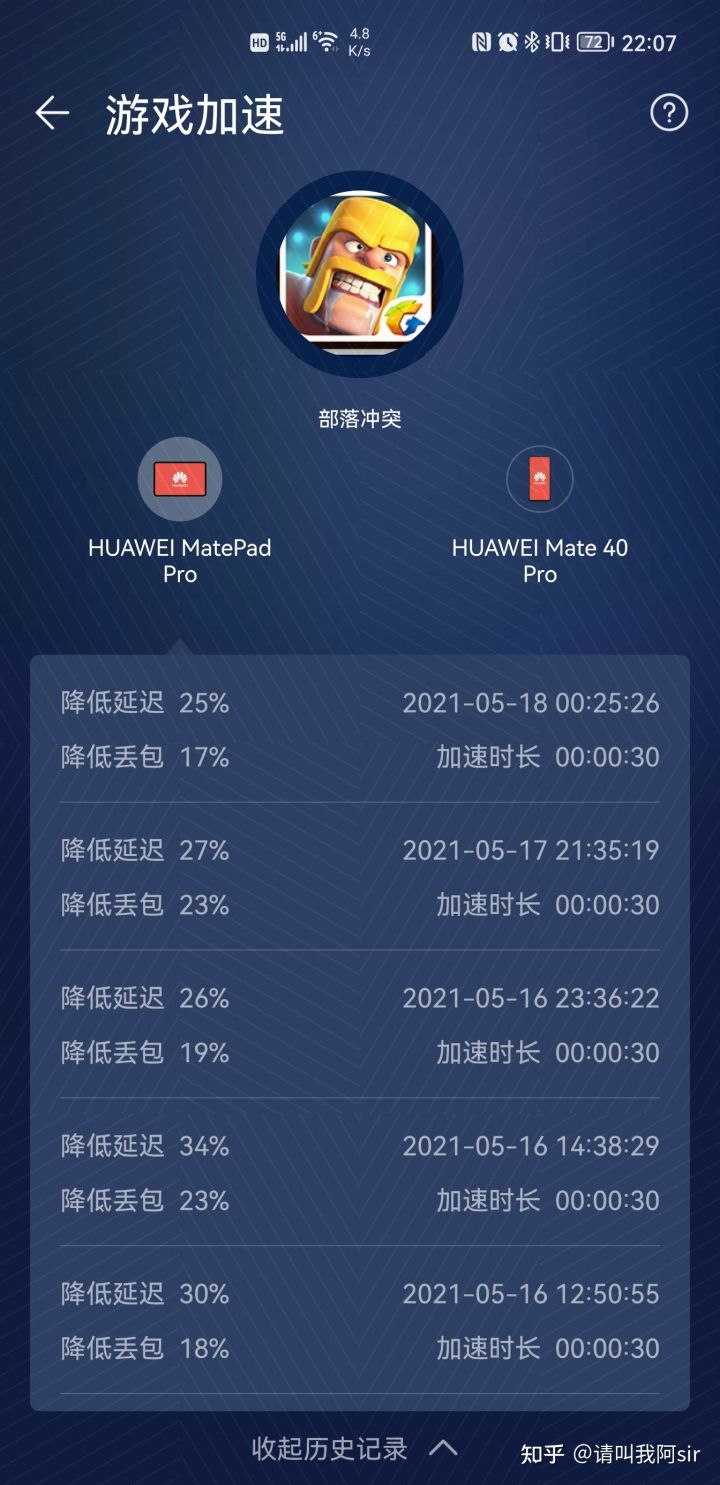Viewport: 720px width, 1485px height.
Task: Tap the back arrow icon
Action: 50,114
